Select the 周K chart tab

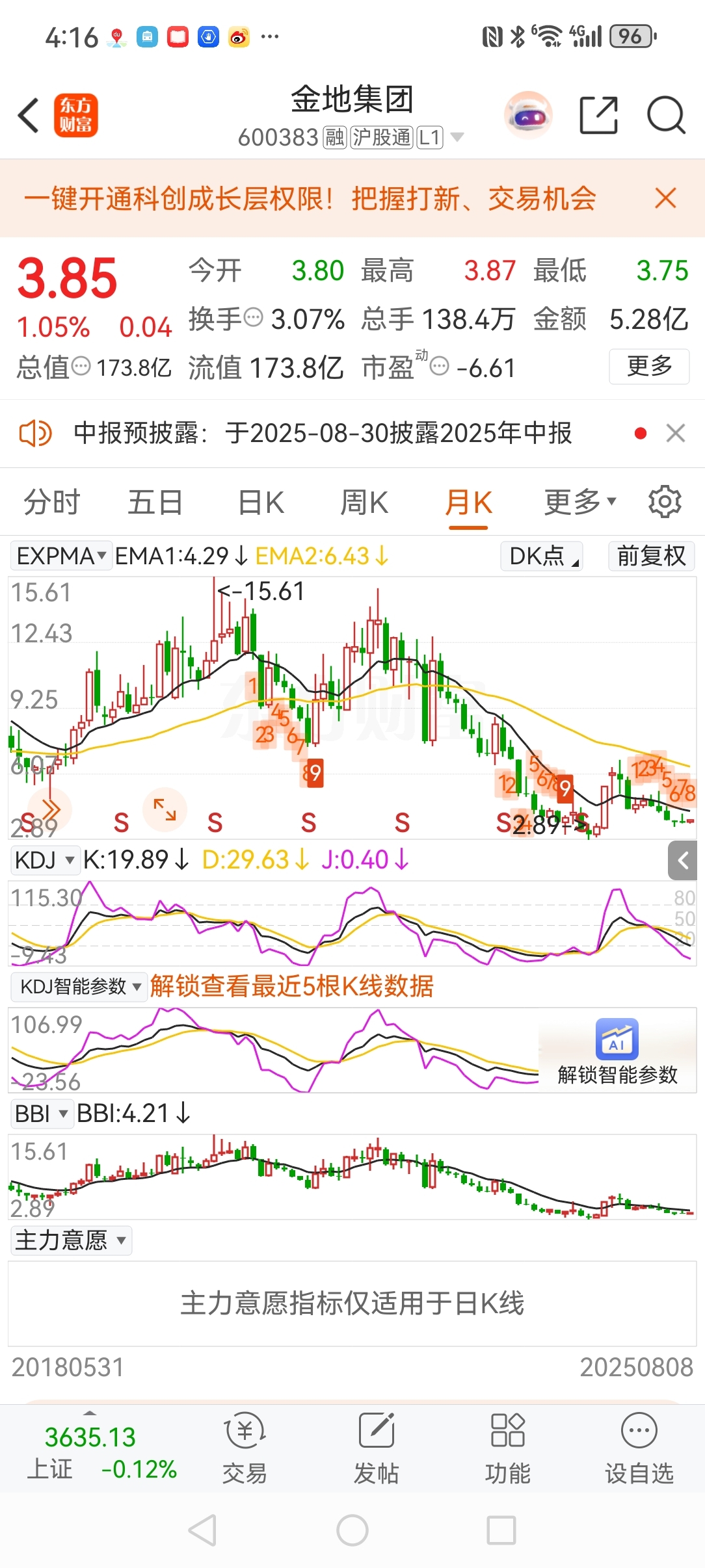click(364, 503)
